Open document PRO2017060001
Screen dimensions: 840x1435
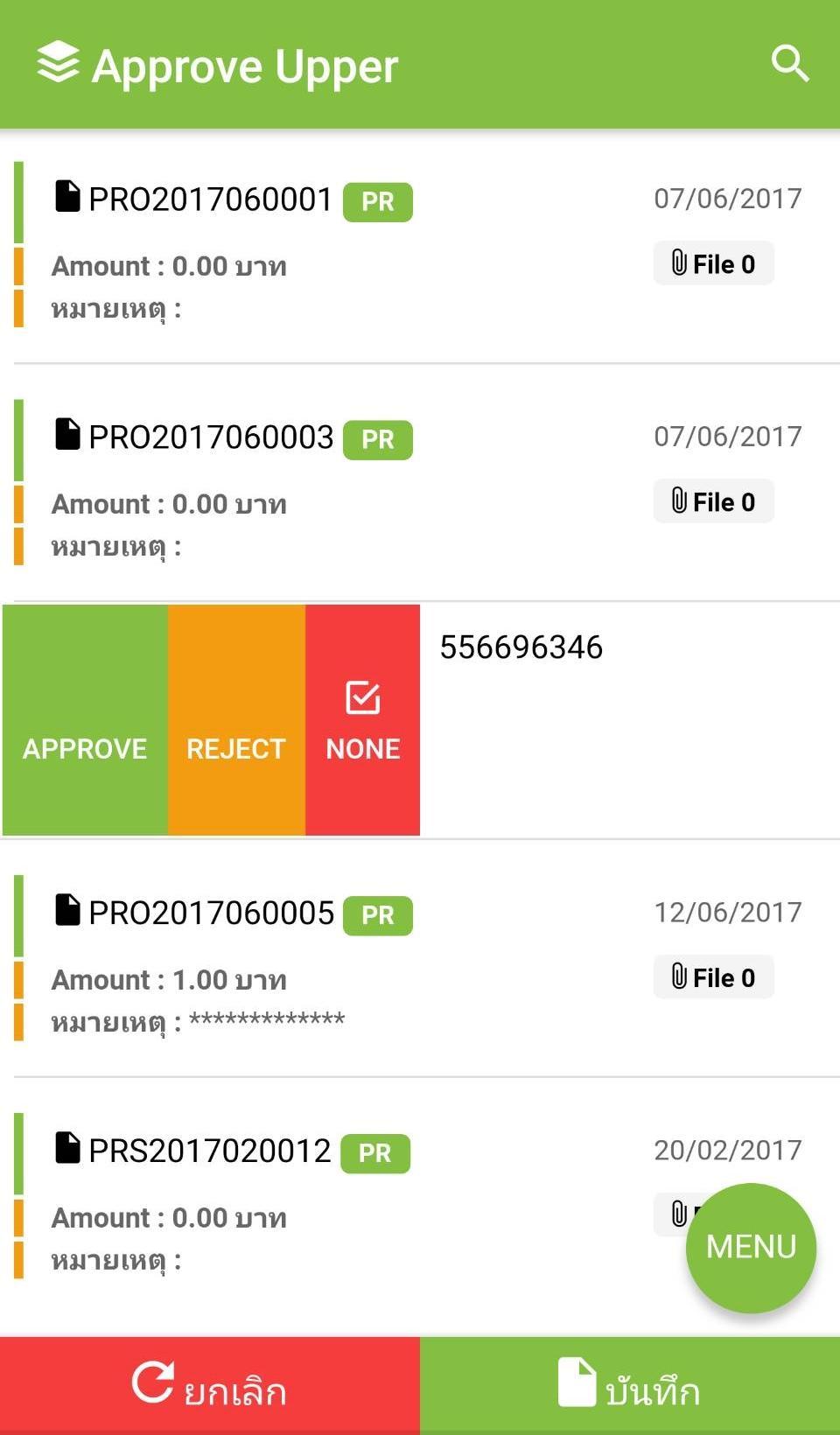pos(211,199)
